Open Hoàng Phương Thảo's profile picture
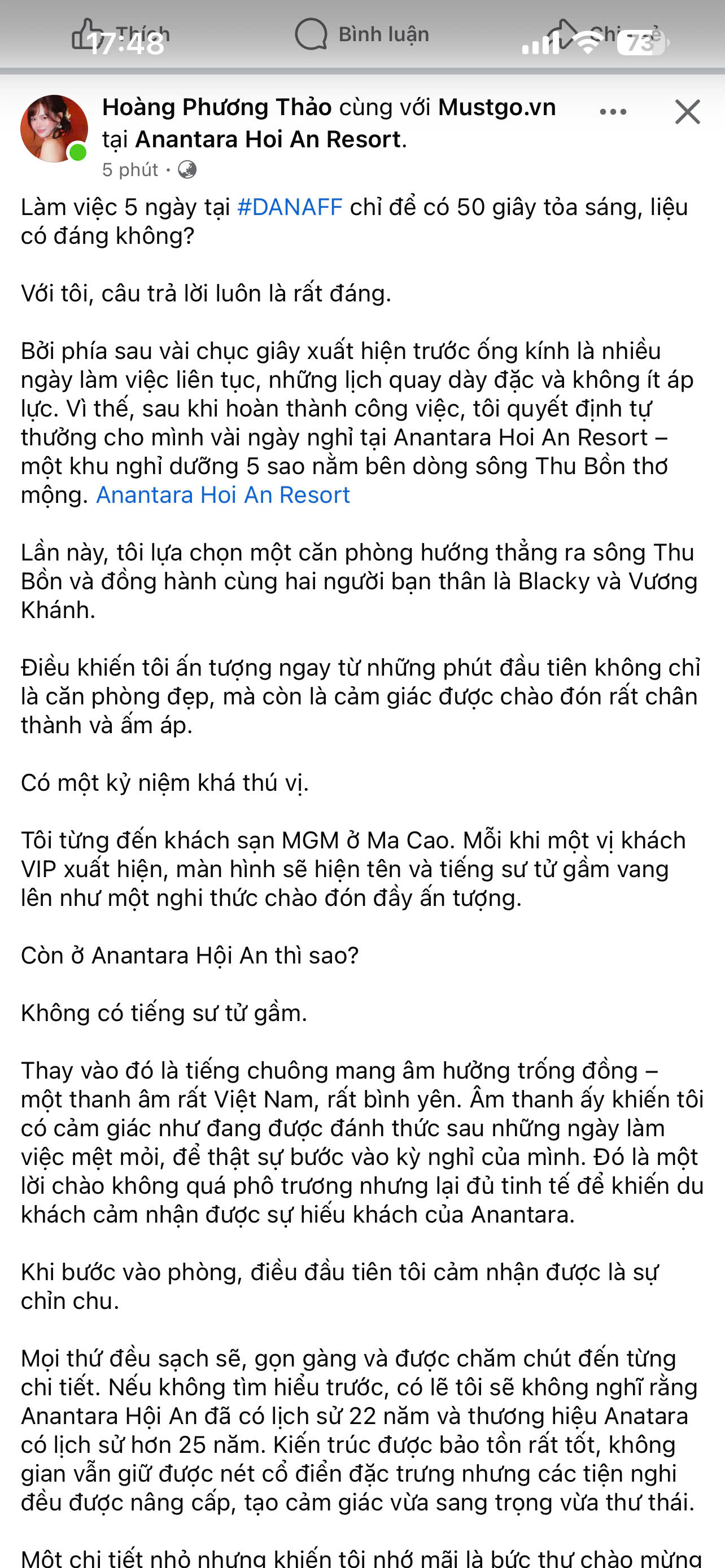Viewport: 725px width, 1568px height. (54, 129)
